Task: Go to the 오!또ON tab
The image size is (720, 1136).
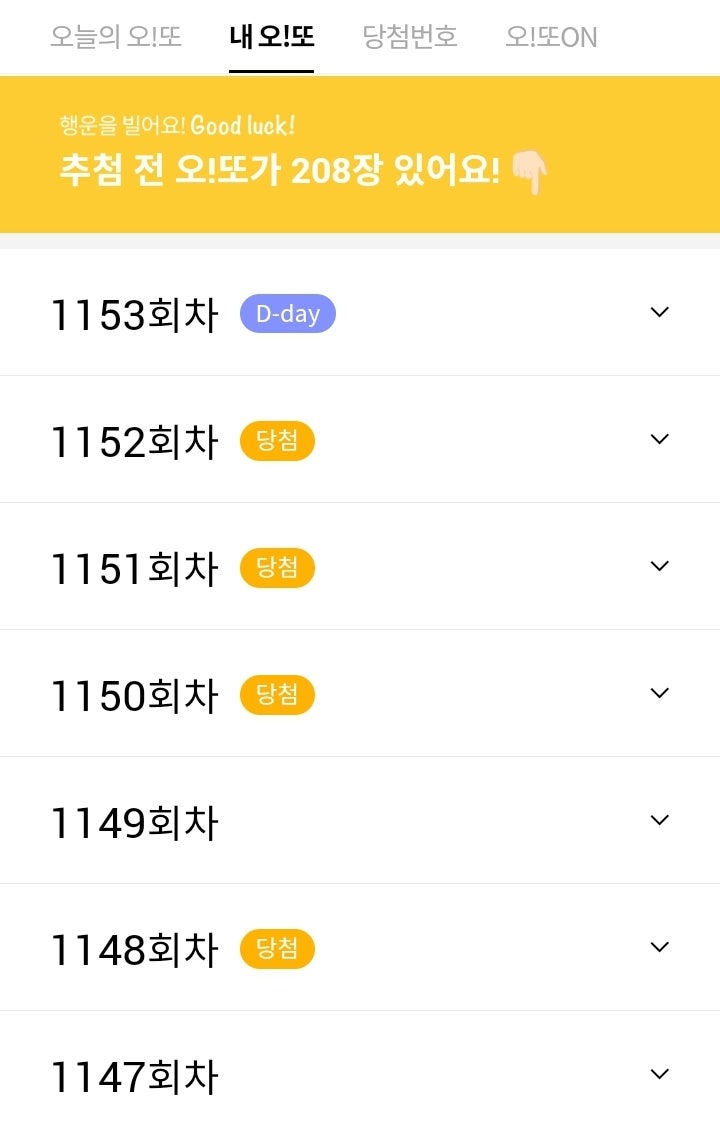Action: pos(551,38)
